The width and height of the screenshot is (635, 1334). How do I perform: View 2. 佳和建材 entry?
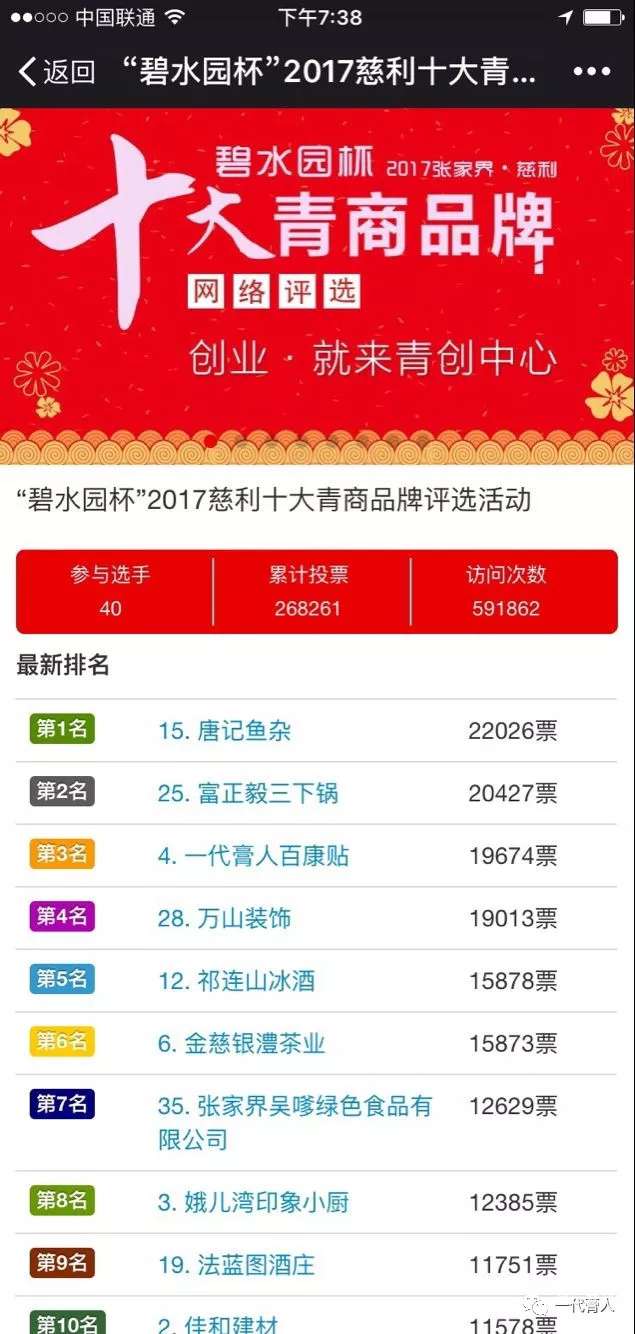218,1323
